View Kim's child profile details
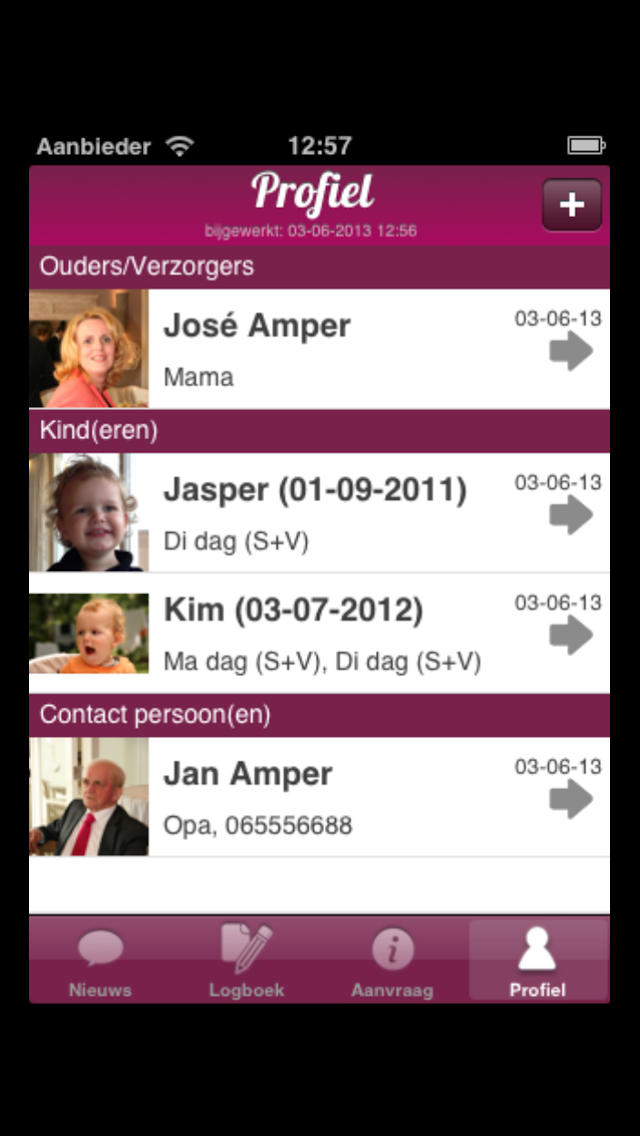This screenshot has width=640, height=1136. (319, 633)
